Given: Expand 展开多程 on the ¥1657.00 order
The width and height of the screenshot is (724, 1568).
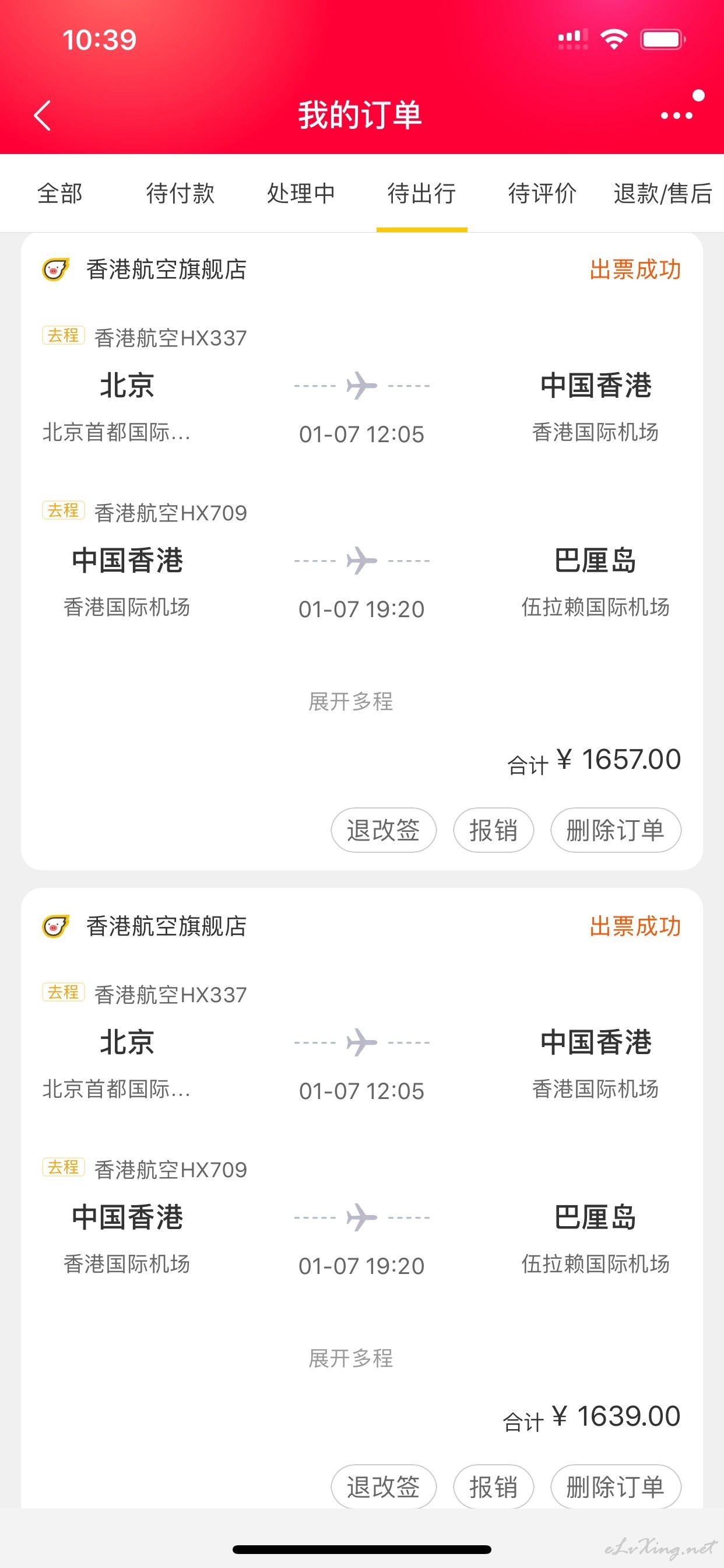Looking at the screenshot, I should tap(351, 701).
